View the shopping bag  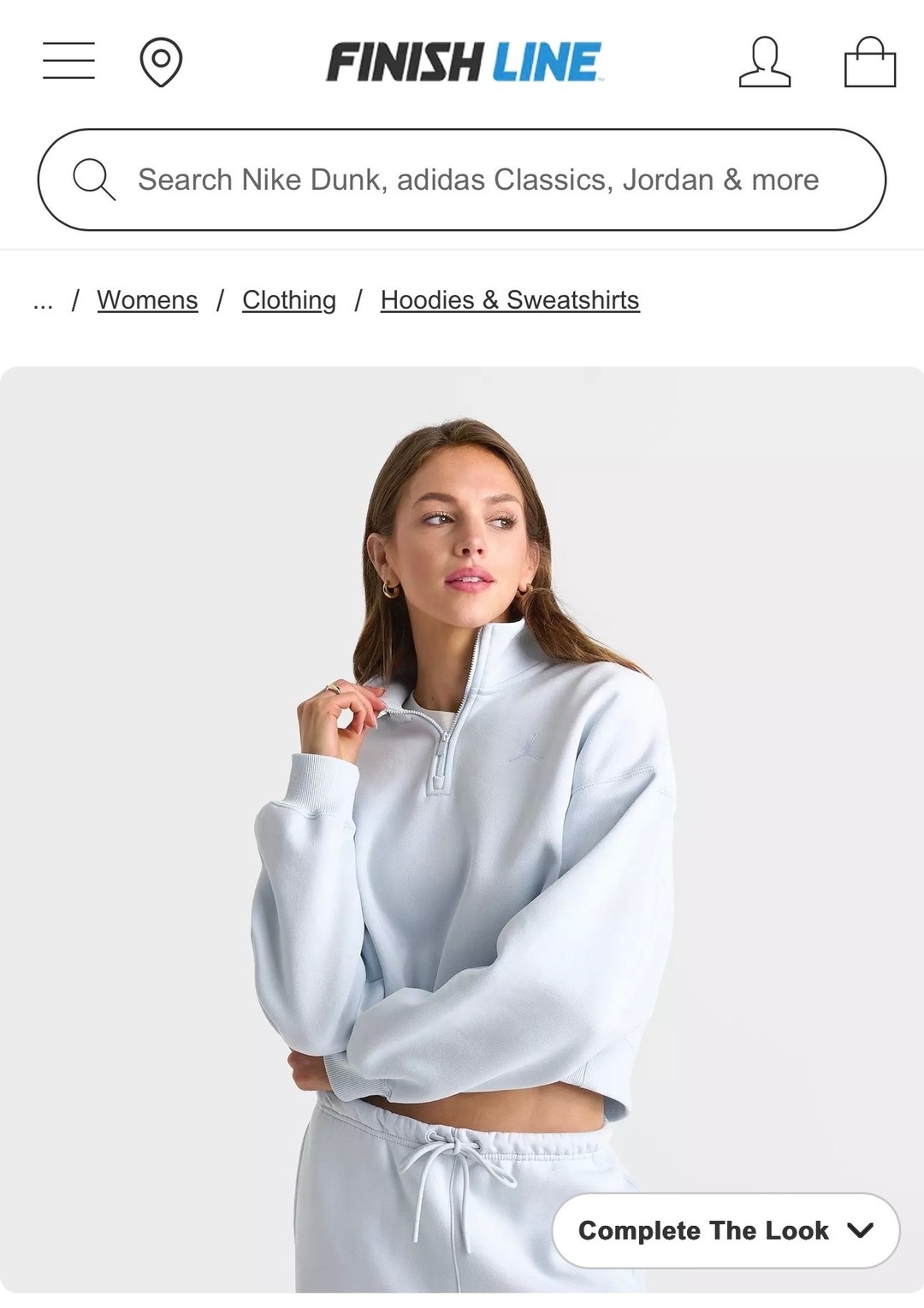869,62
